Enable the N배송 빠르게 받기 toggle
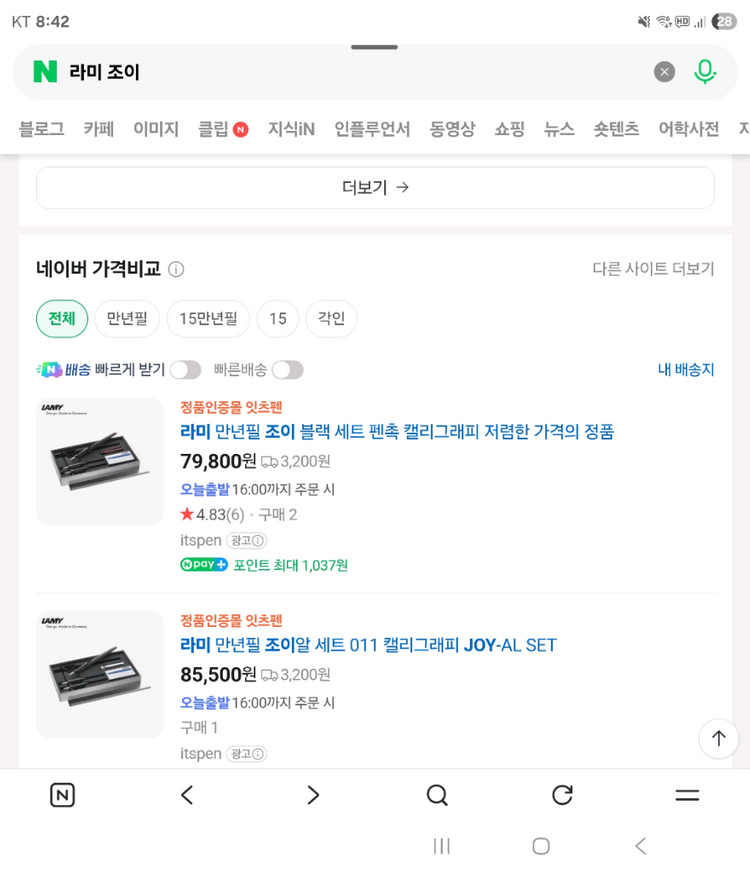Image resolution: width=750 pixels, height=873 pixels. (x=185, y=369)
